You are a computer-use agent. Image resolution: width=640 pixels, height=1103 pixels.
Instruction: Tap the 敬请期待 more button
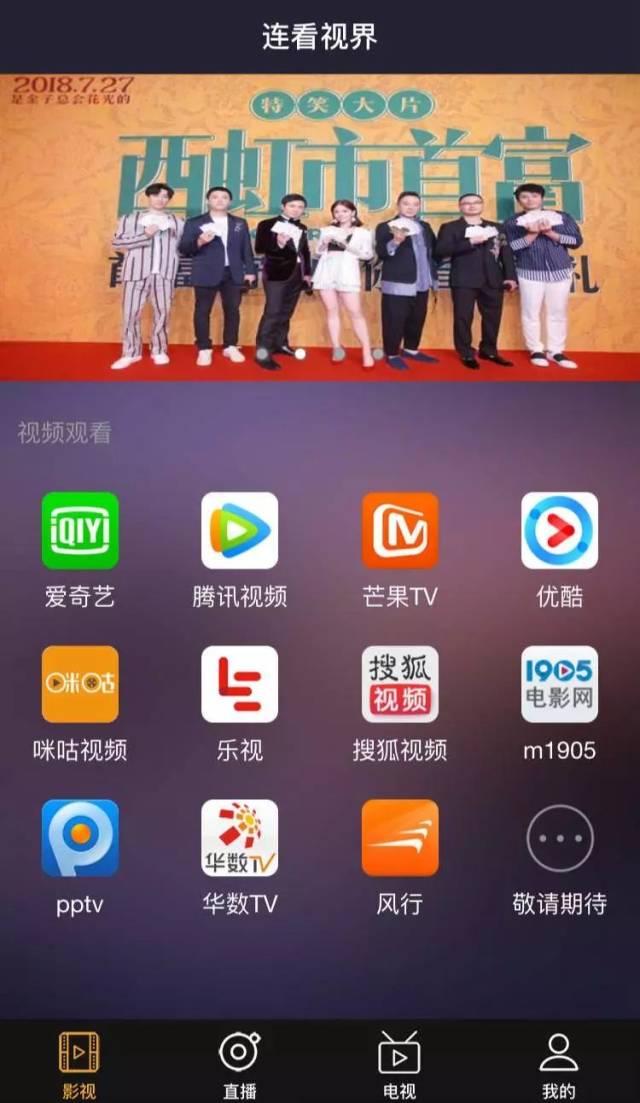[x=560, y=838]
